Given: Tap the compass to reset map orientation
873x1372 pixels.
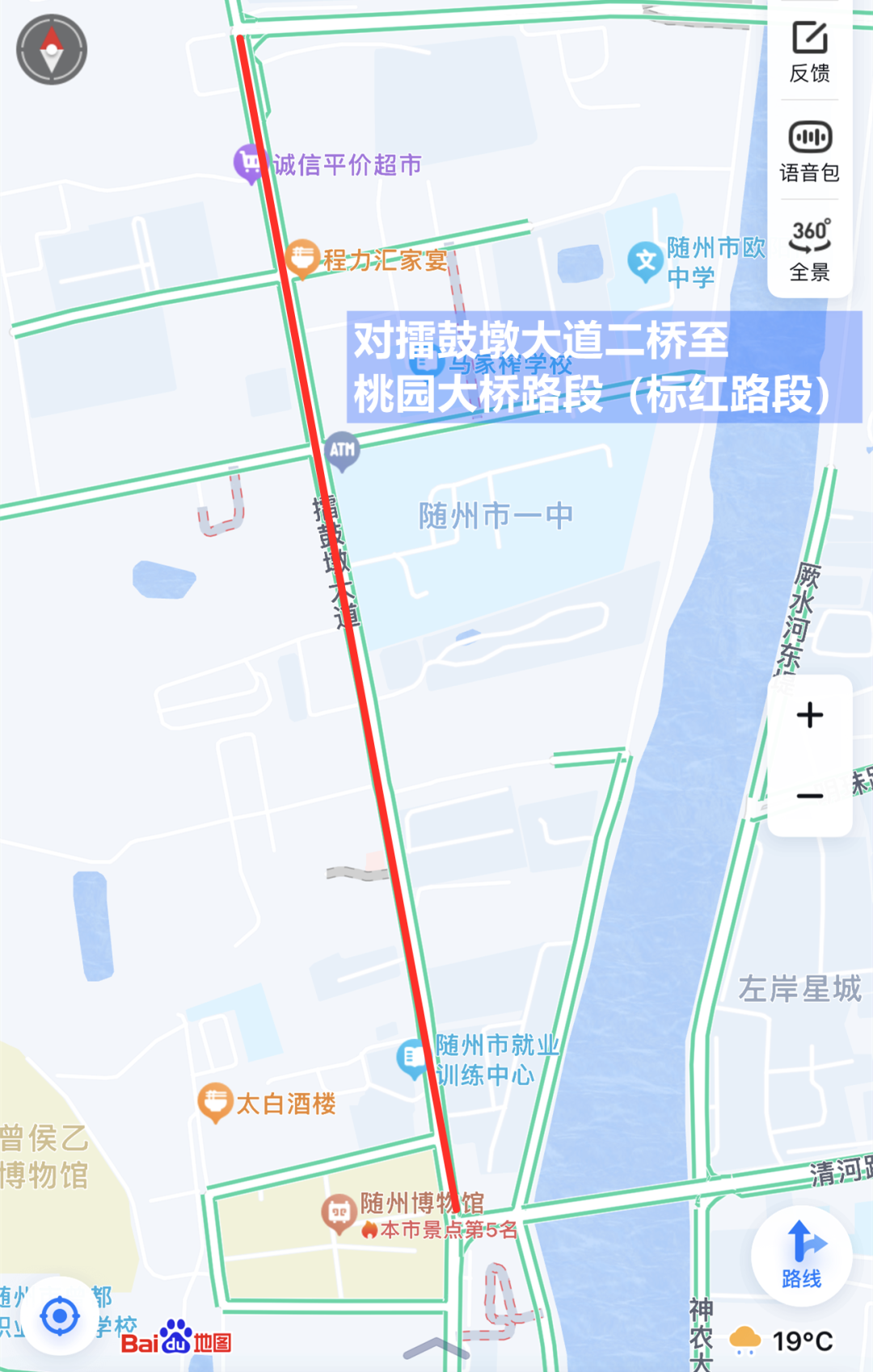Looking at the screenshot, I should pyautogui.click(x=52, y=49).
